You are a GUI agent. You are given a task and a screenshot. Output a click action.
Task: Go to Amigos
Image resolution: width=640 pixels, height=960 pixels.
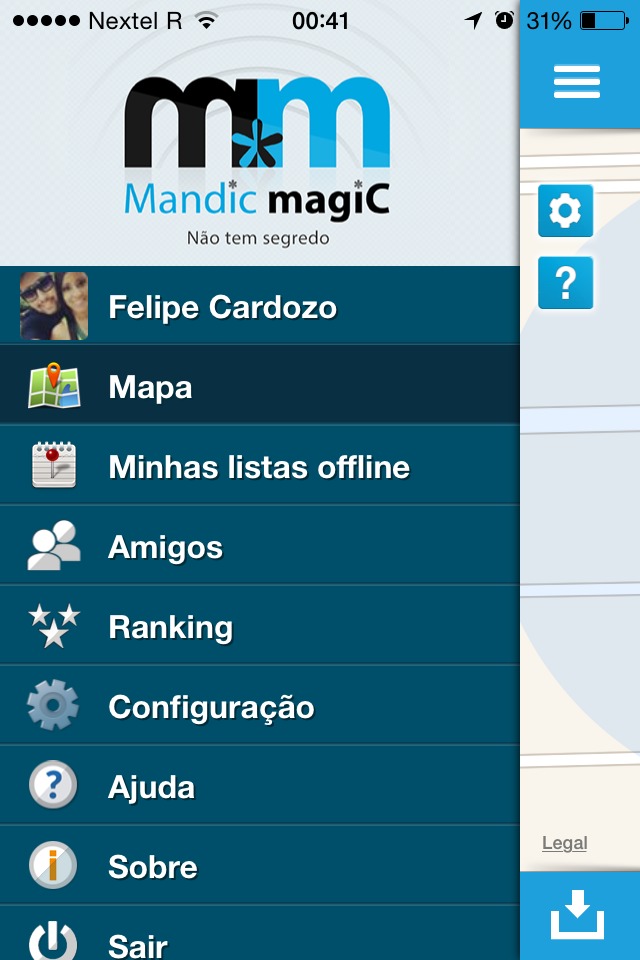(x=165, y=547)
